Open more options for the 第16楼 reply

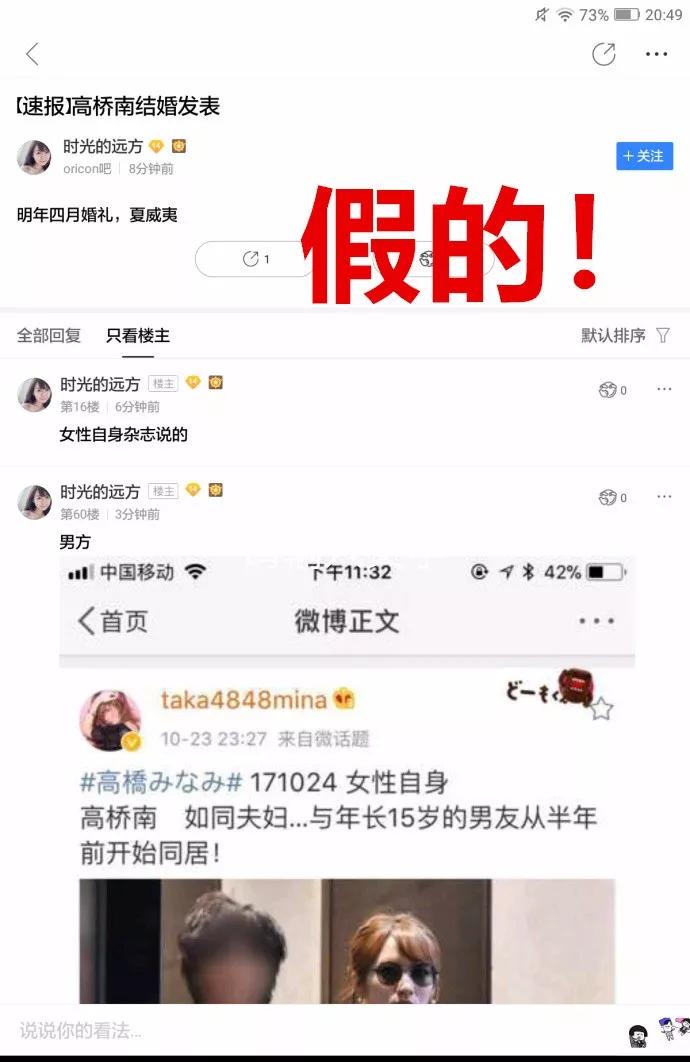[664, 389]
